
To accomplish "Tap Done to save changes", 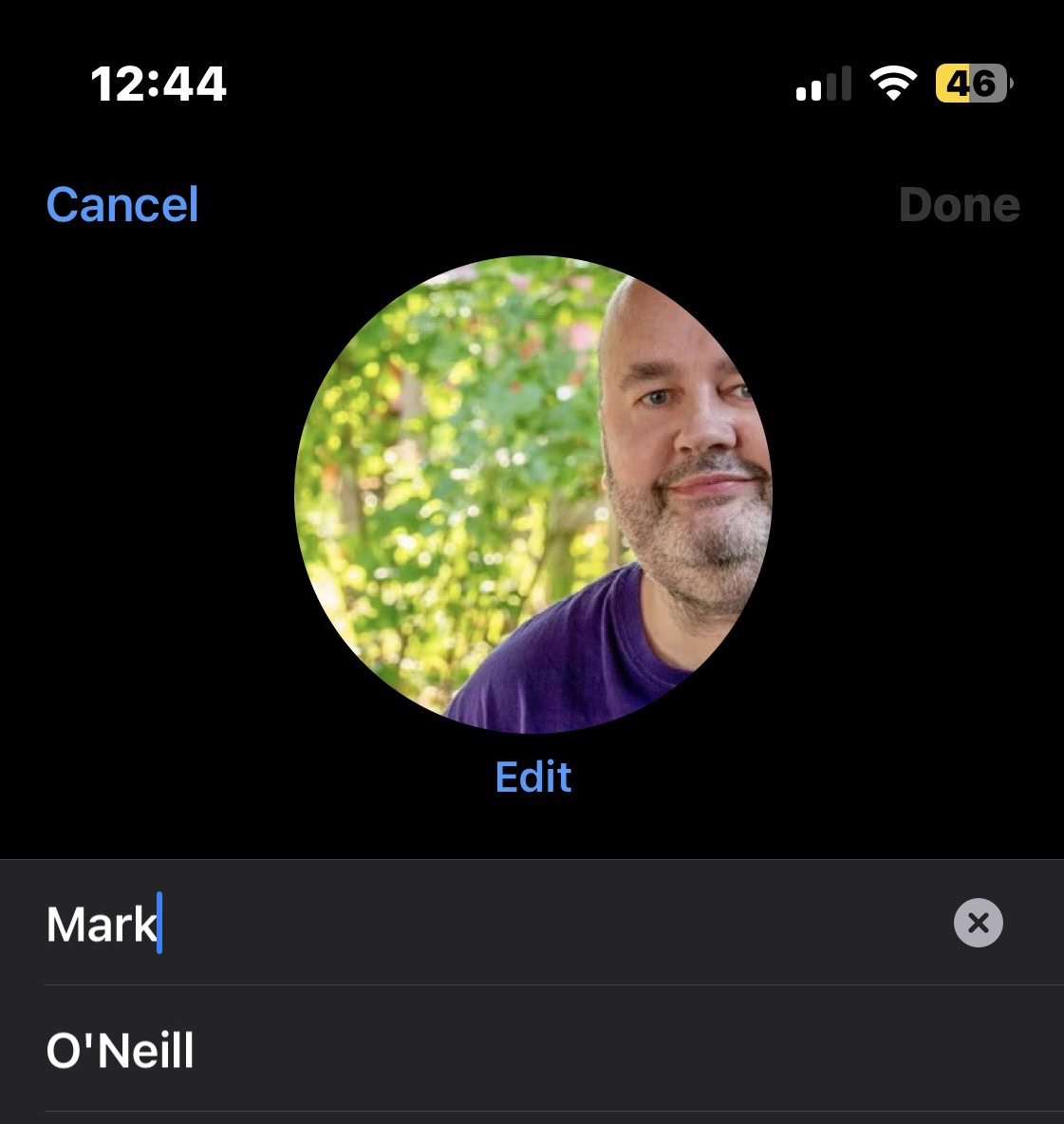I will click(959, 205).
